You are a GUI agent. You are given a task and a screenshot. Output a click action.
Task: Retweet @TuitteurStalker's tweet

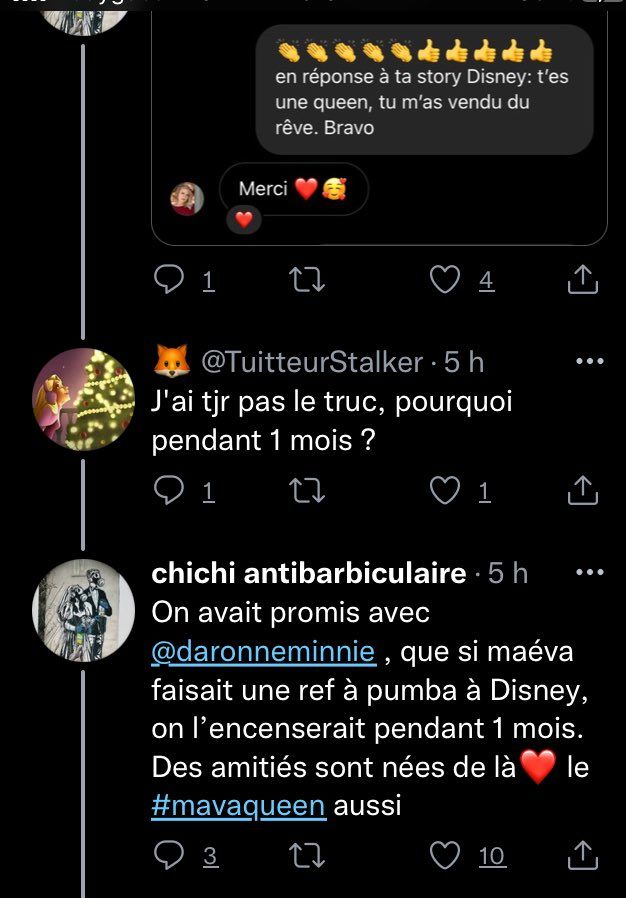pyautogui.click(x=306, y=490)
